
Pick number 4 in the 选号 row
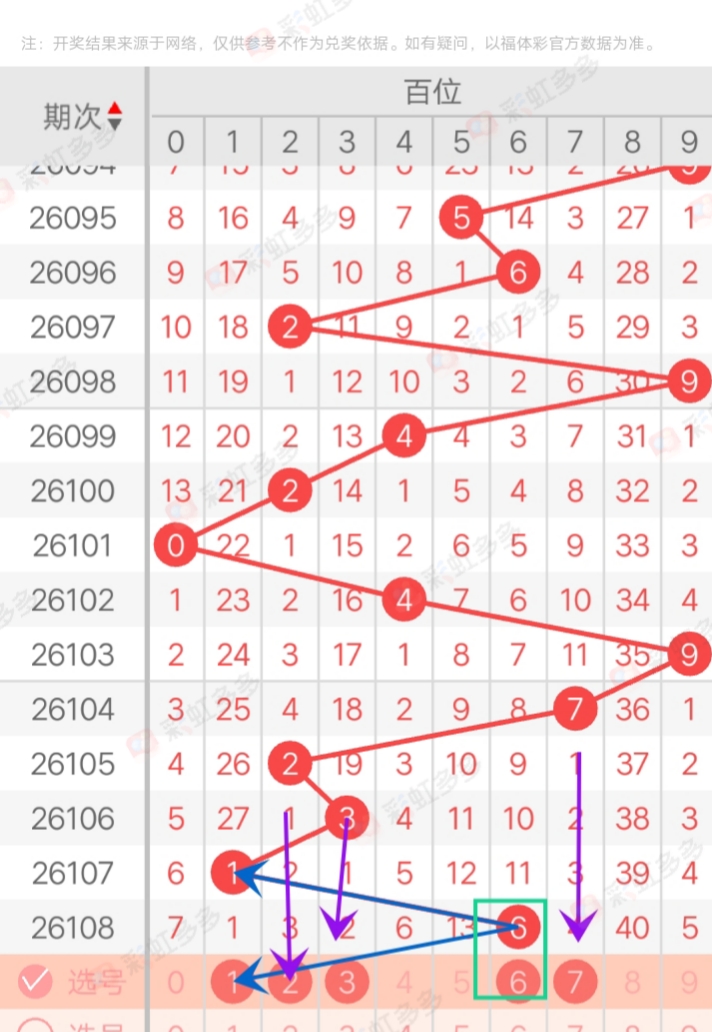[x=404, y=983]
